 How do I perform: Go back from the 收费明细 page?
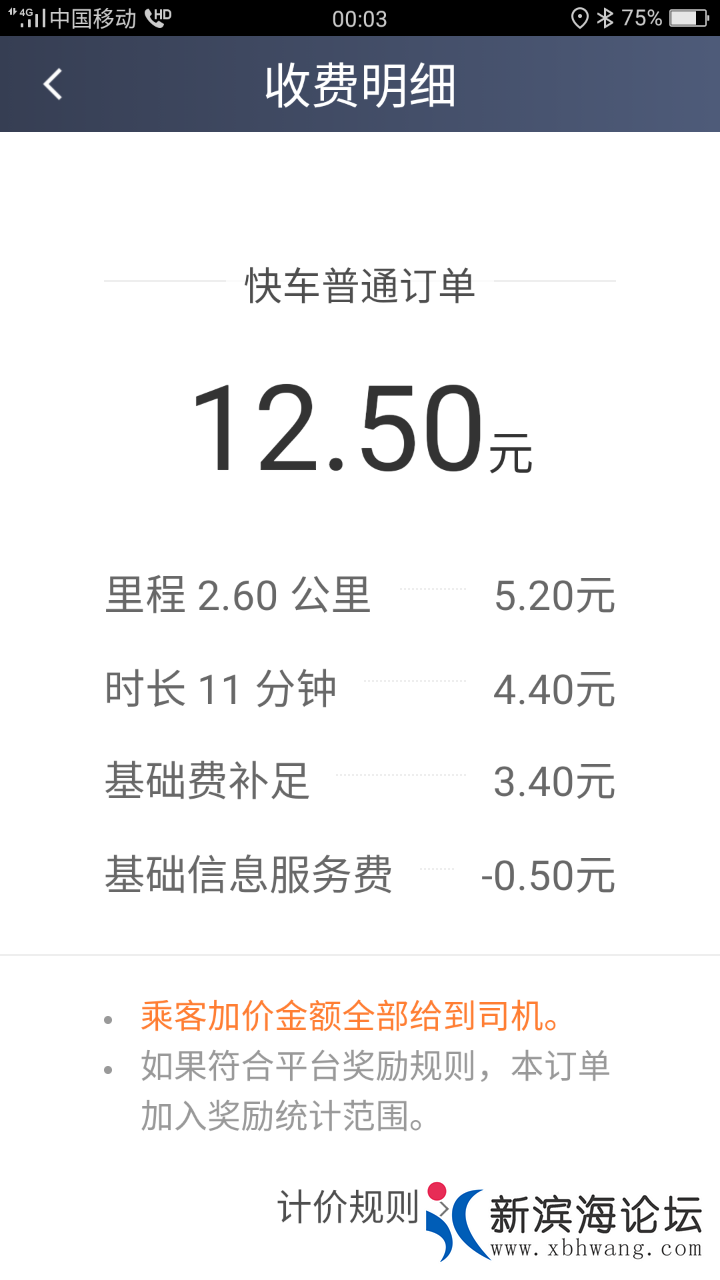53,85
